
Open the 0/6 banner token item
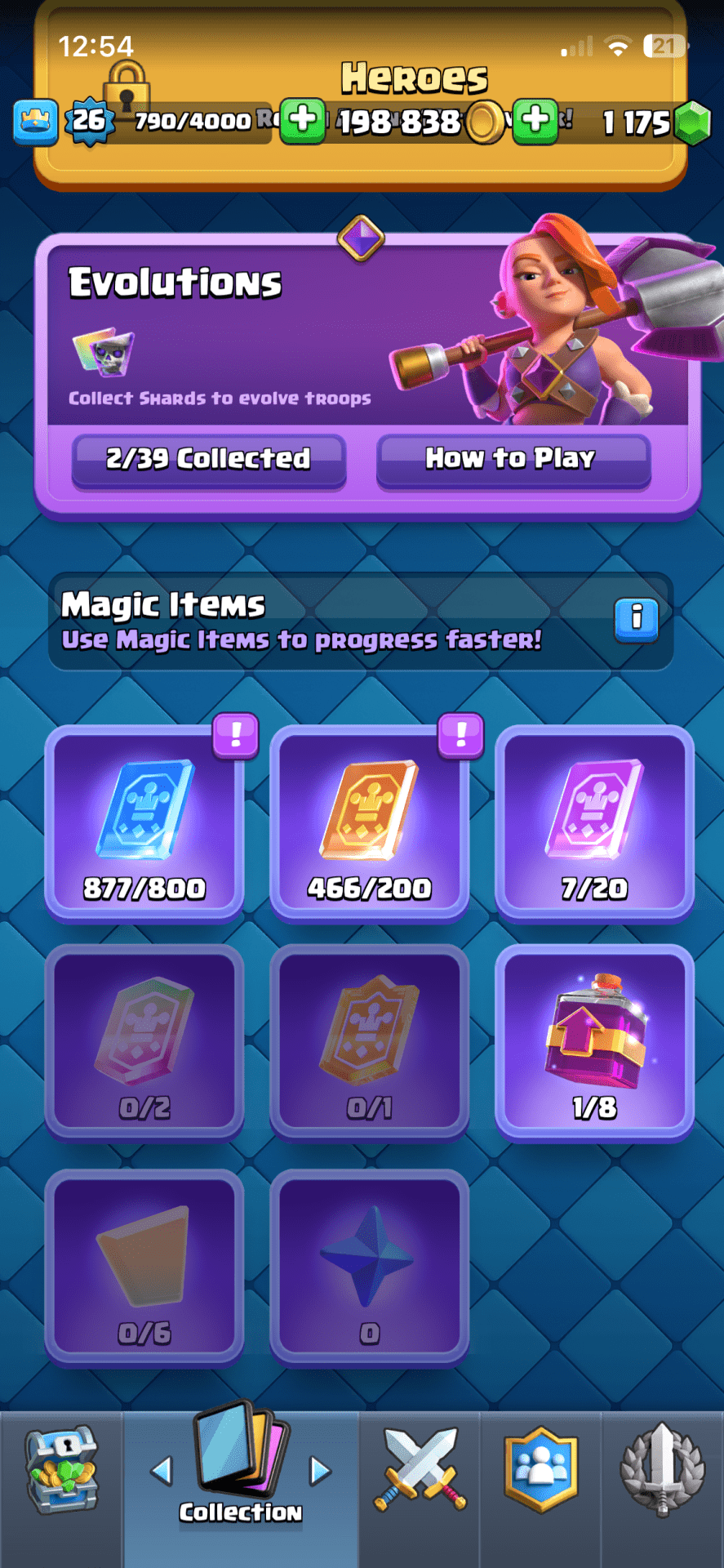[x=144, y=1267]
